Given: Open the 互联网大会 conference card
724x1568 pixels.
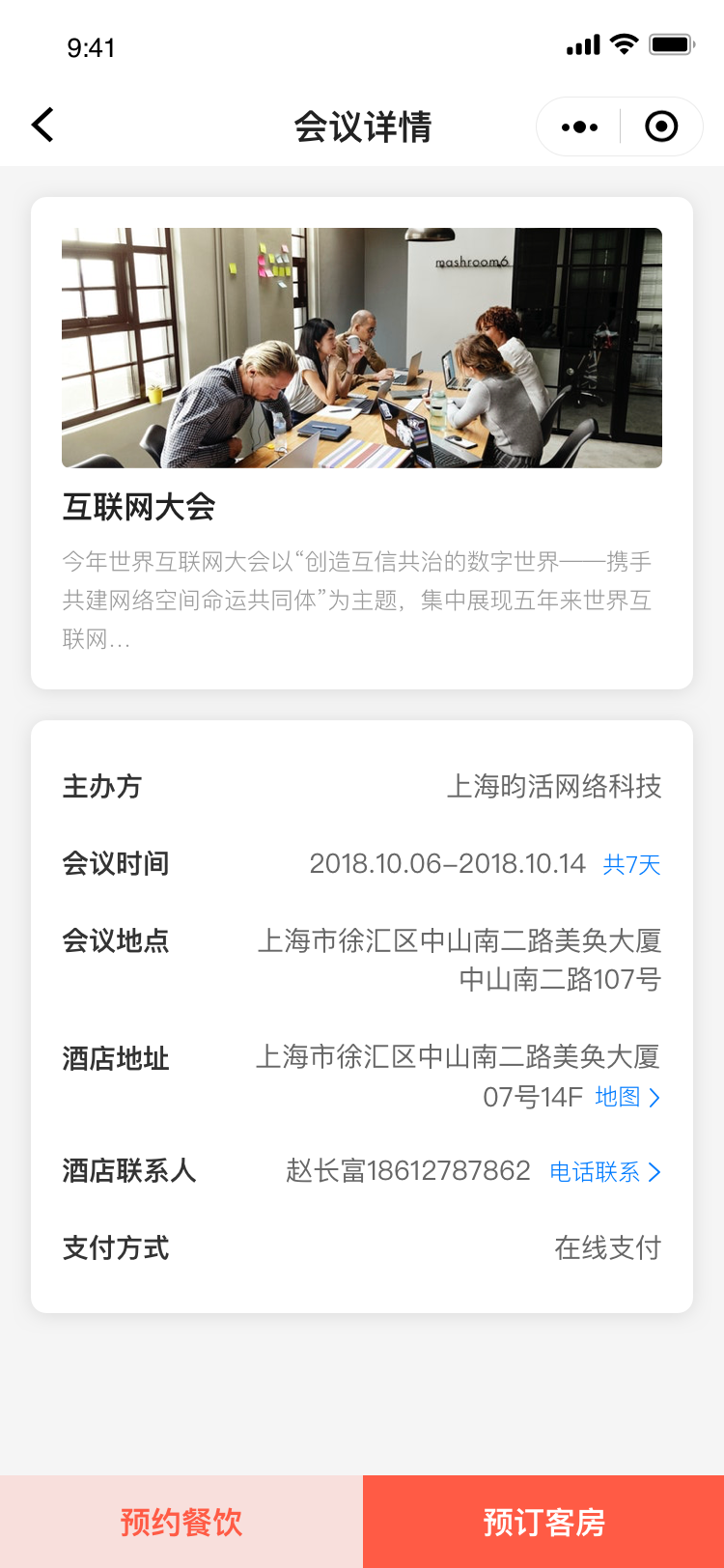Looking at the screenshot, I should click(x=362, y=443).
